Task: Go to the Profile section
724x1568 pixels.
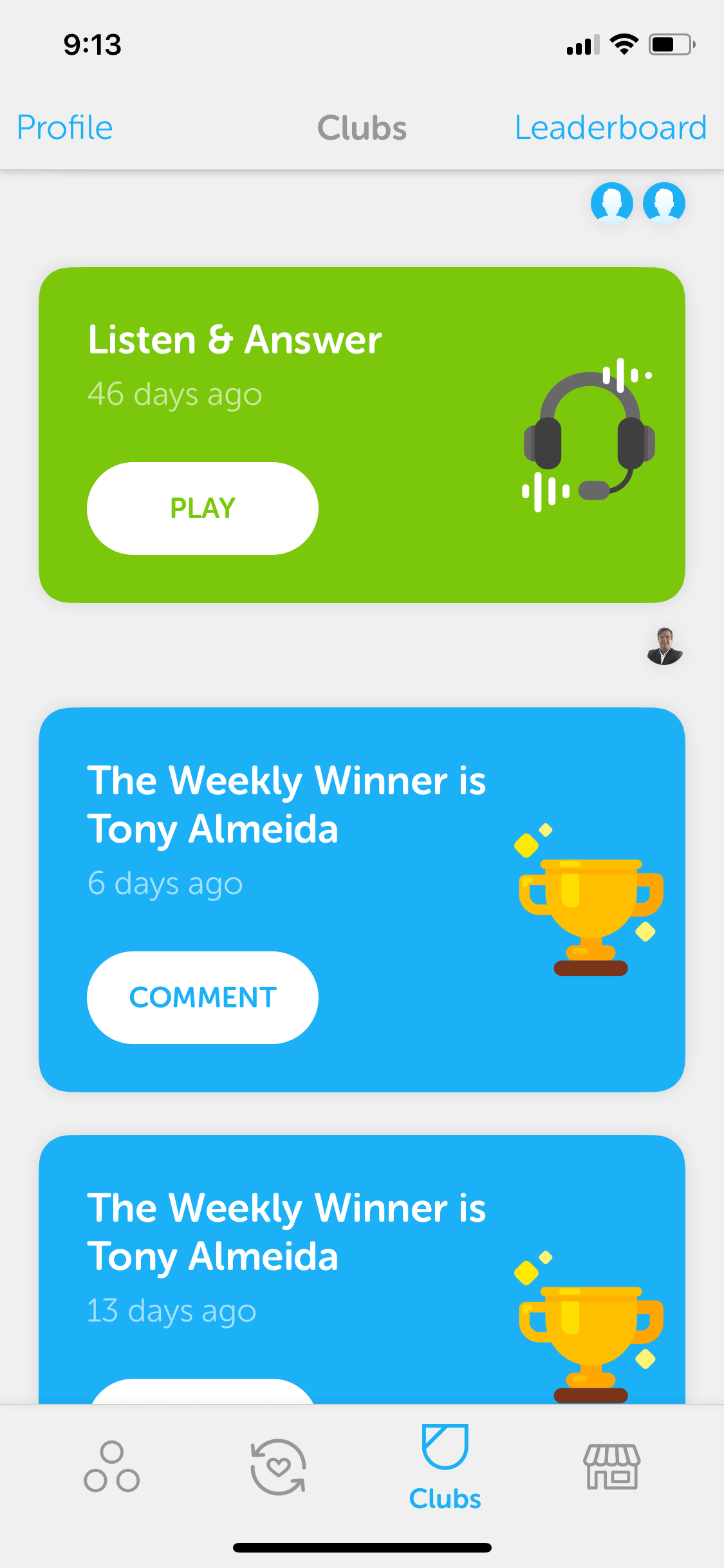Action: pos(65,127)
